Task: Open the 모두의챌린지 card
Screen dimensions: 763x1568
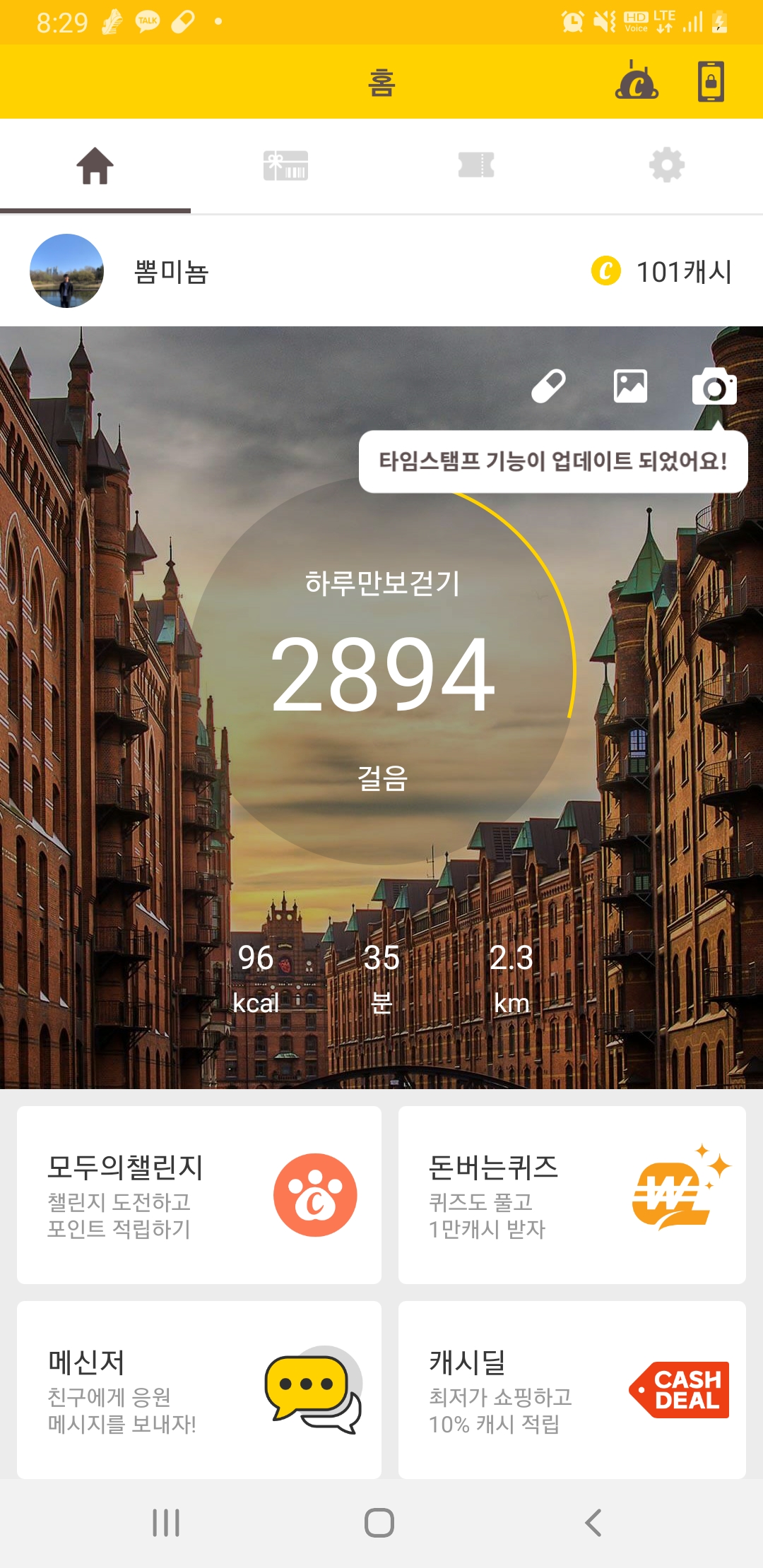Action: (199, 1195)
